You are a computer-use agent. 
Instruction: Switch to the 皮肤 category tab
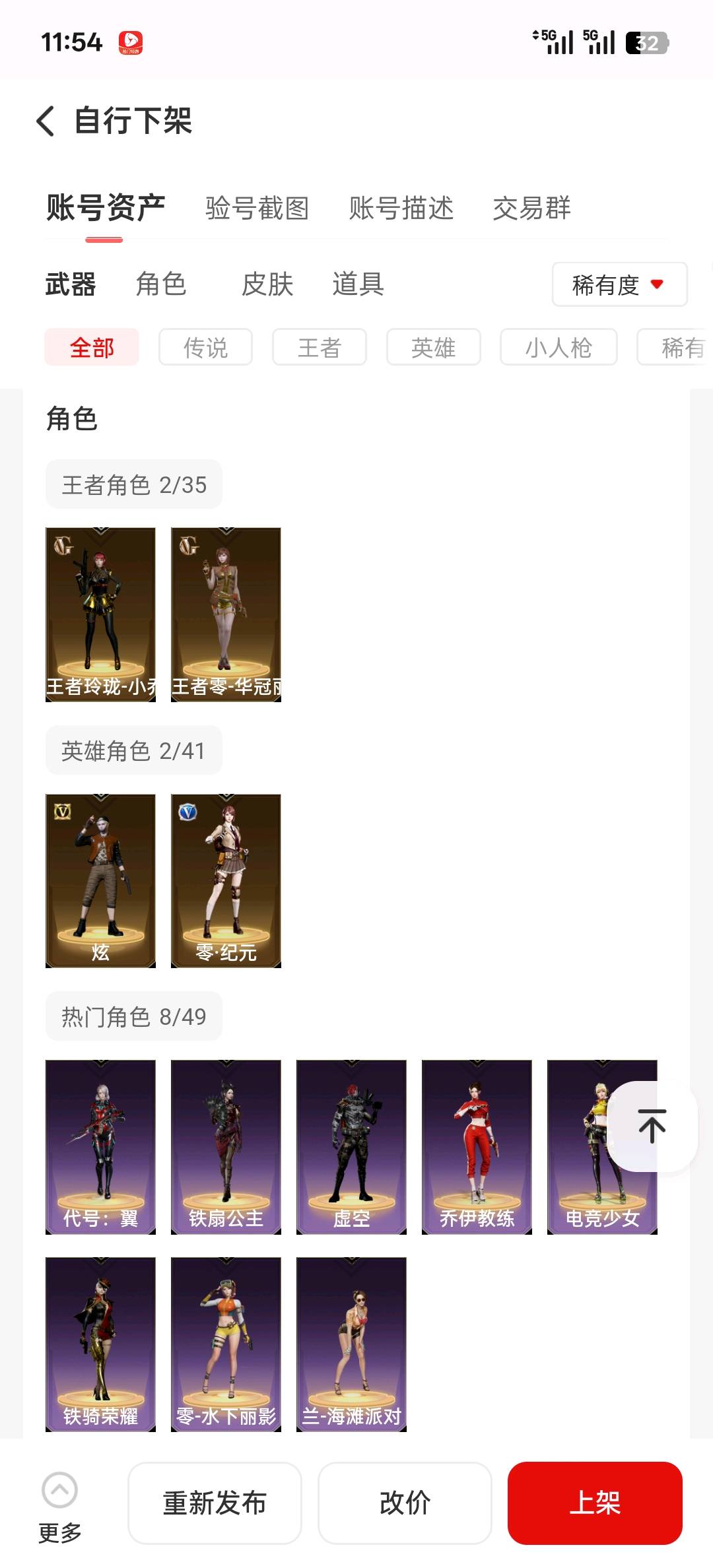[x=266, y=284]
